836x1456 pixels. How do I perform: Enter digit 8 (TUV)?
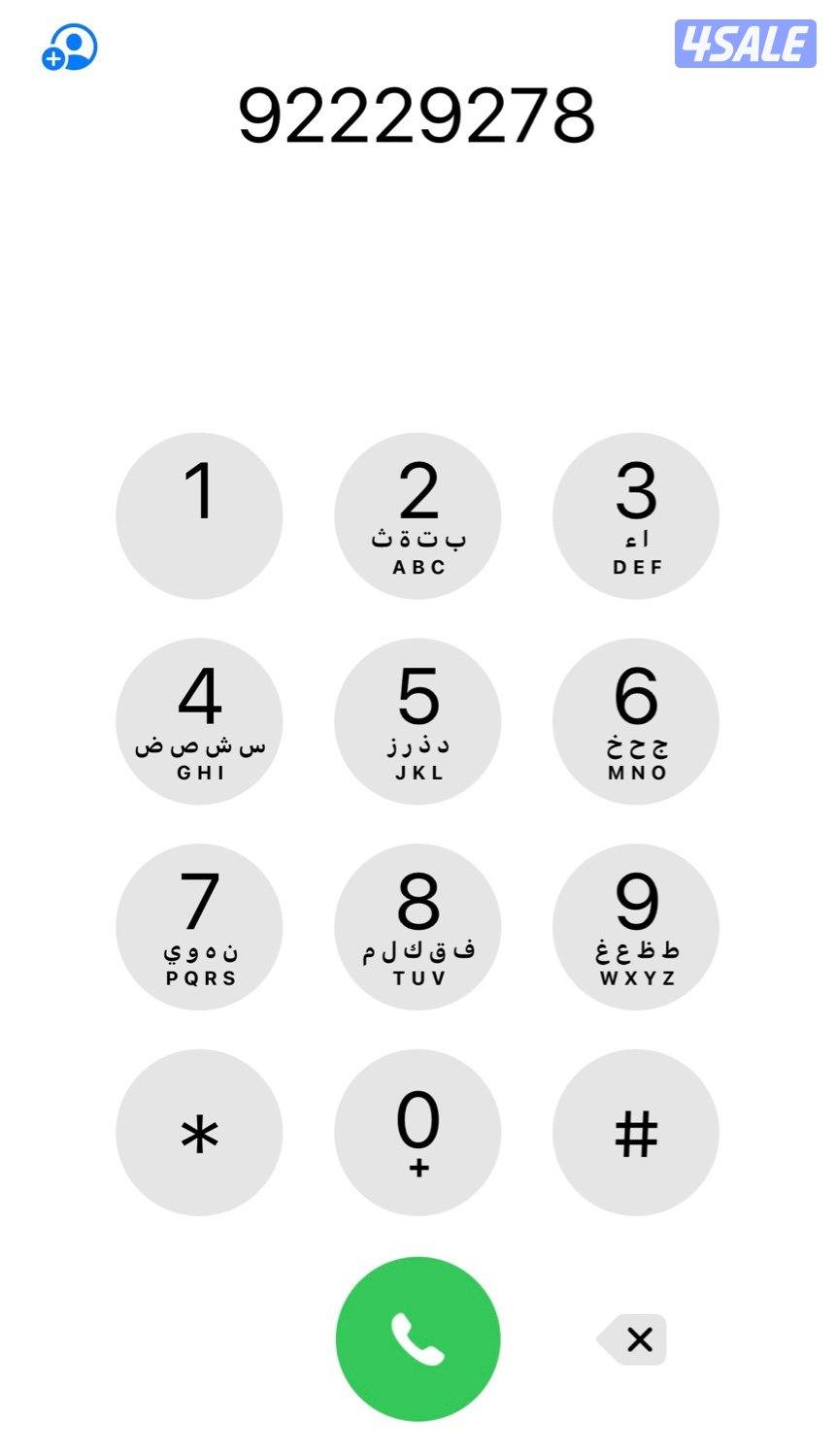(418, 927)
